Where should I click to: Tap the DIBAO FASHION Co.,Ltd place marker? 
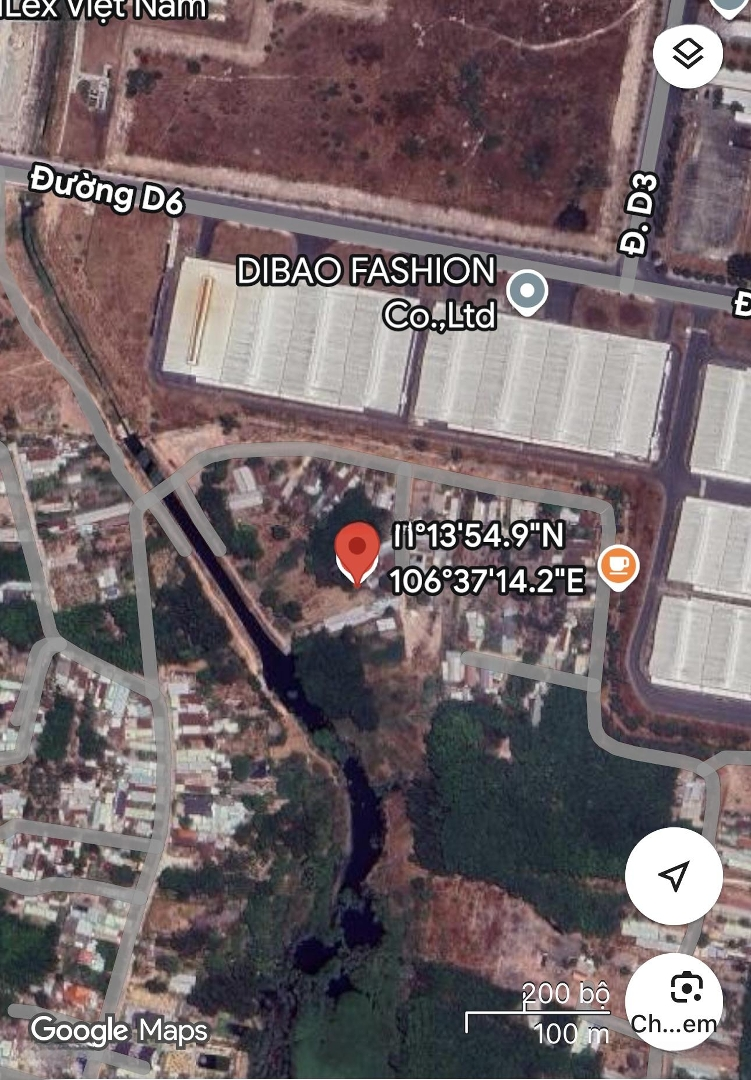coord(526,292)
